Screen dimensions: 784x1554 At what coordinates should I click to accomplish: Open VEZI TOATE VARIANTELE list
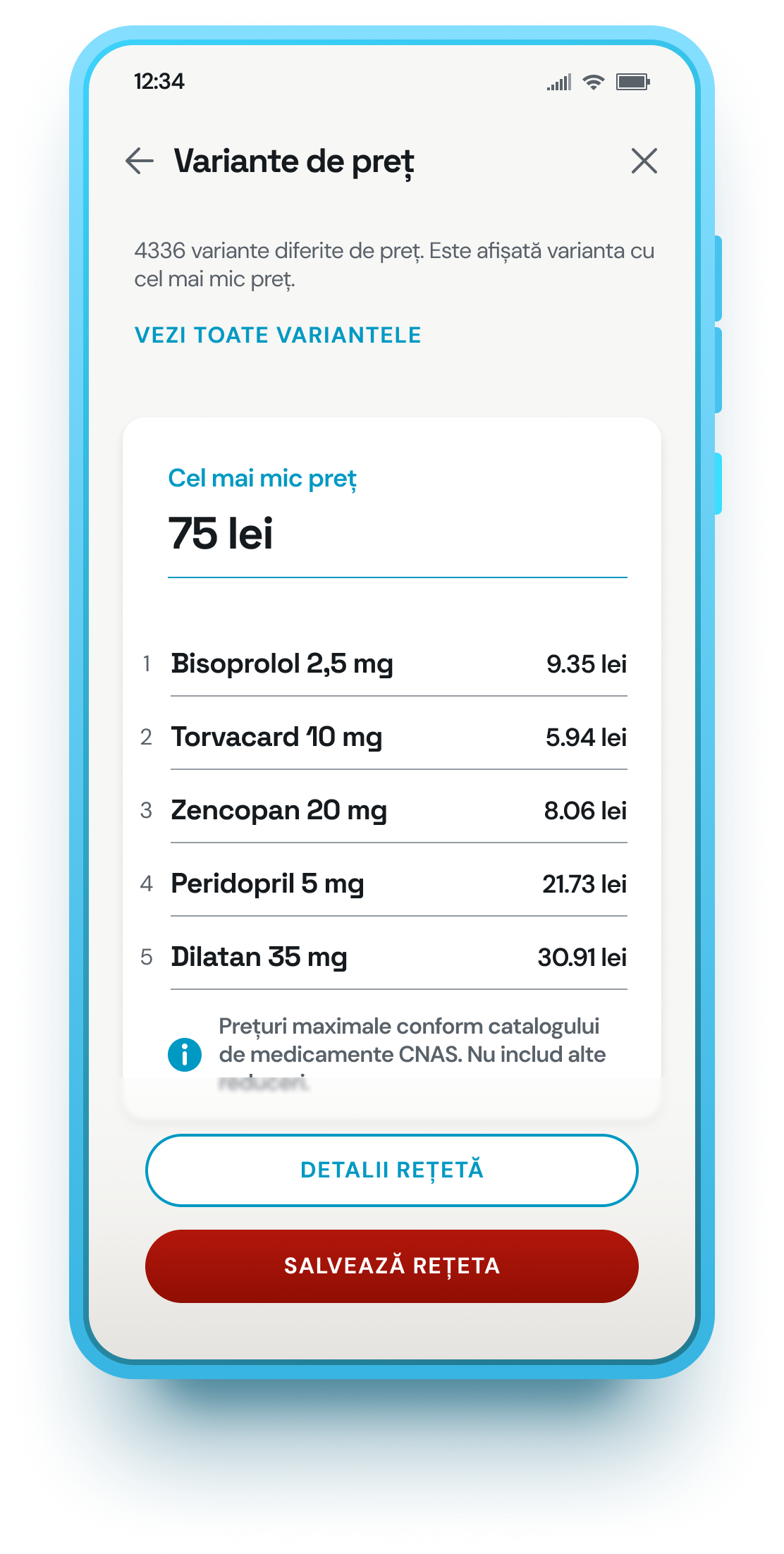click(x=278, y=335)
